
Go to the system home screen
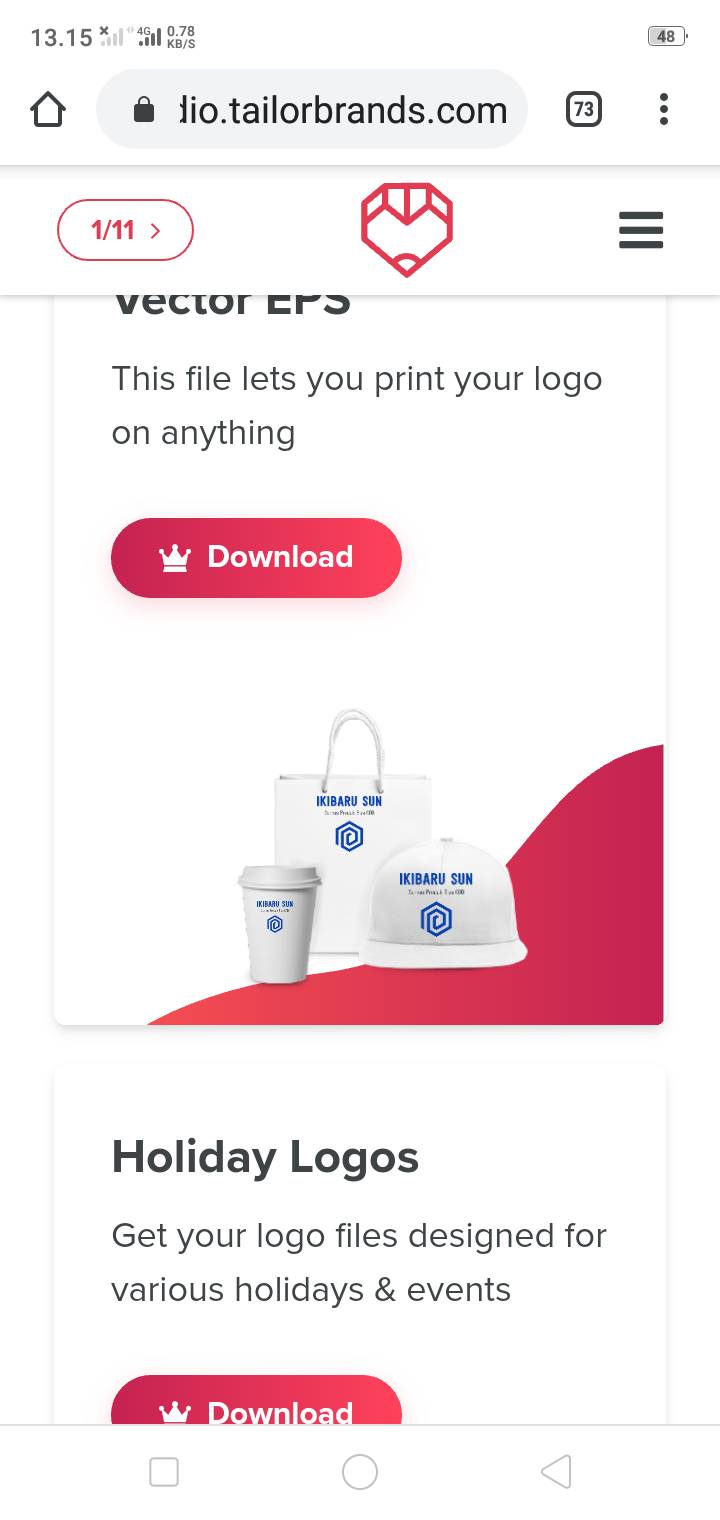point(360,1472)
